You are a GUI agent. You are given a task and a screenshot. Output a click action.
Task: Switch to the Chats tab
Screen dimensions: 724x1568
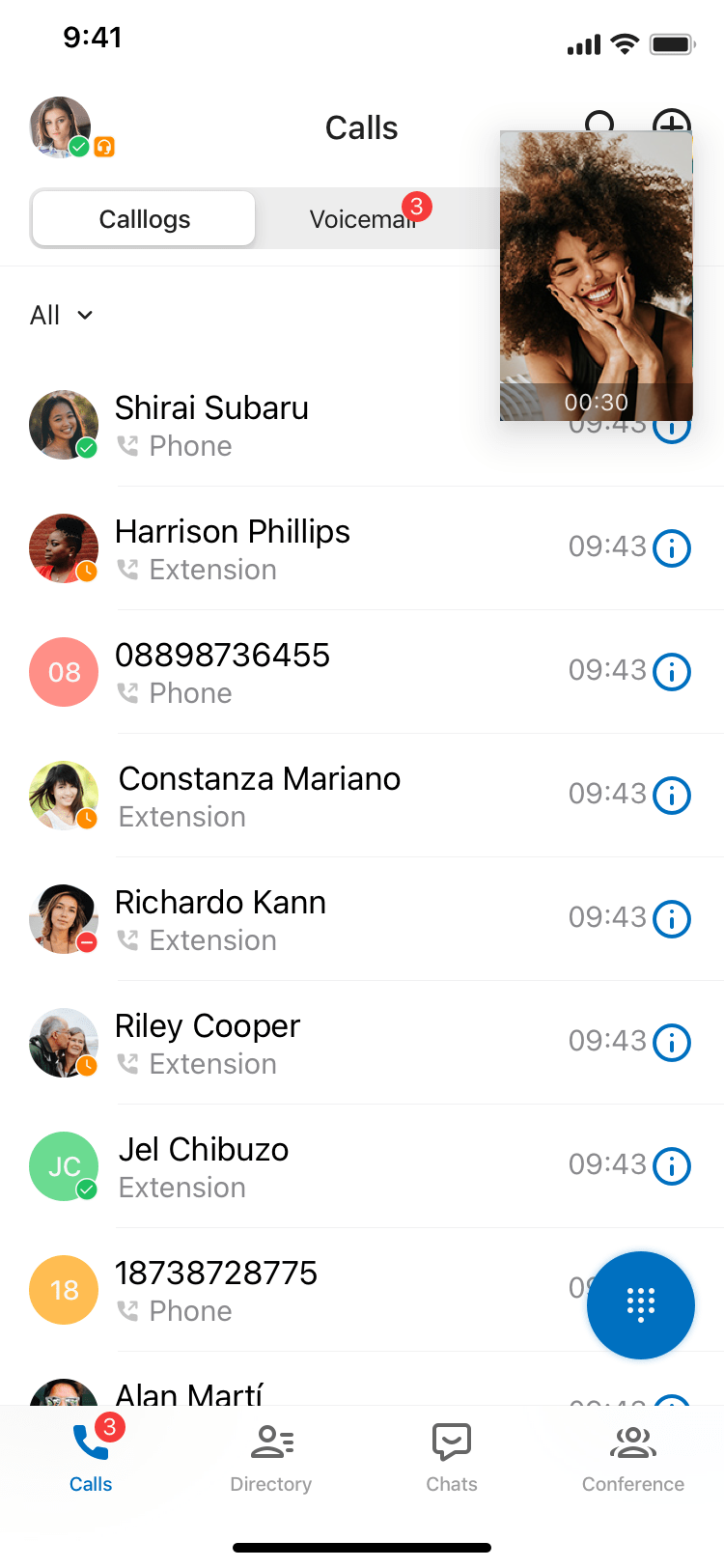coord(452,1456)
